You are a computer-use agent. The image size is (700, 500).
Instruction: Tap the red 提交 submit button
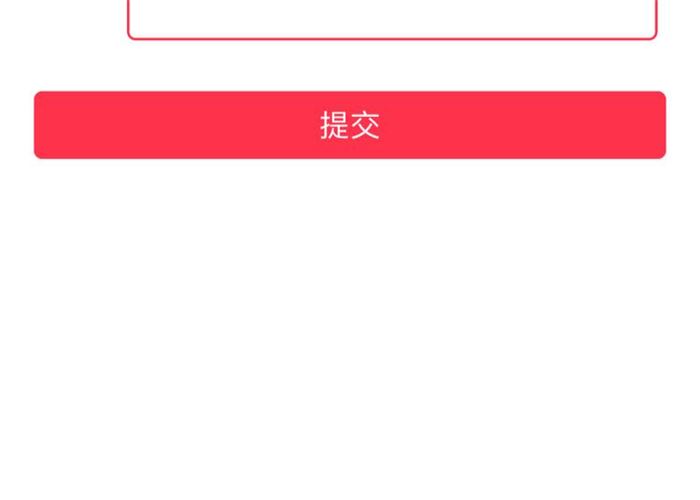click(x=350, y=125)
